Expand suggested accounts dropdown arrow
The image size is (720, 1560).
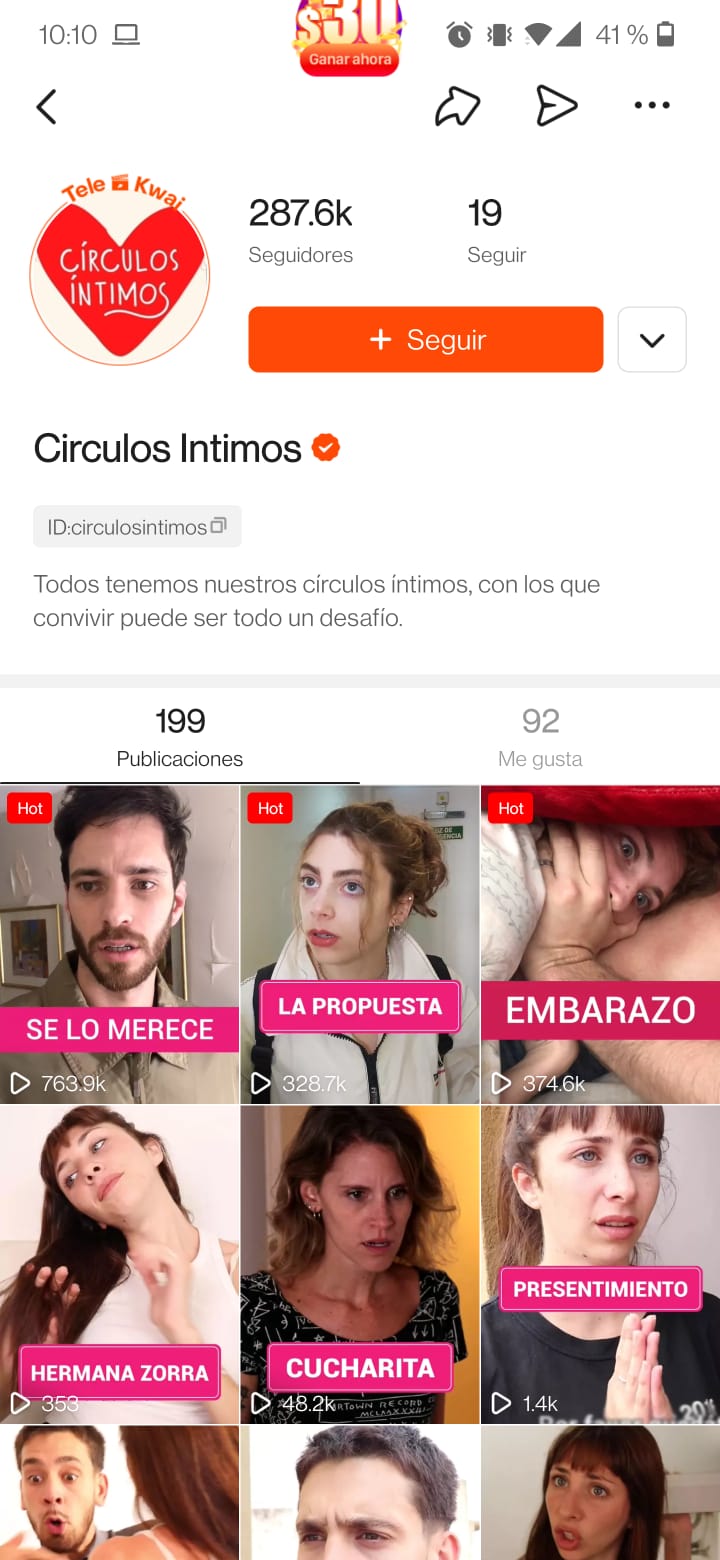652,340
